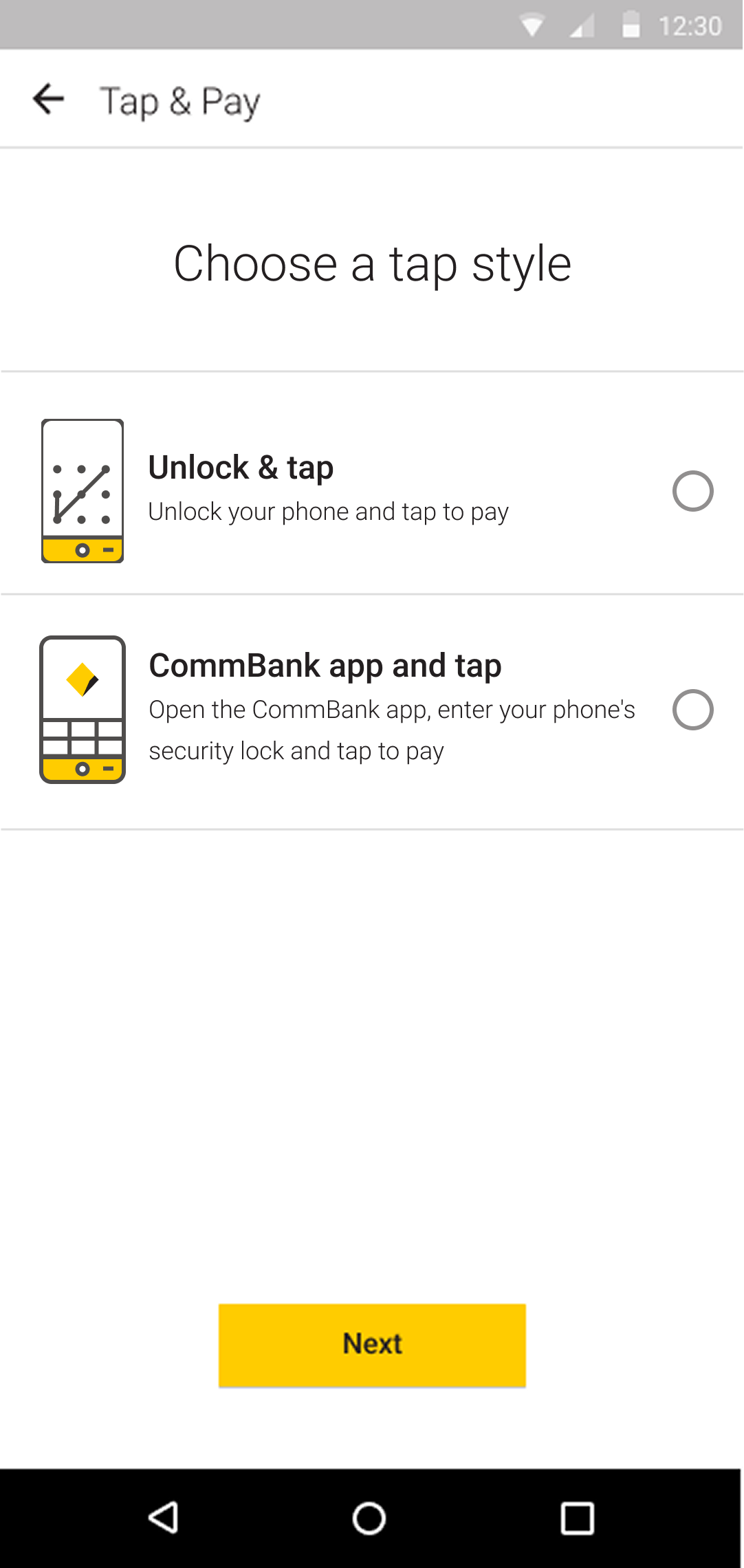The height and width of the screenshot is (1568, 744).
Task: Tap the yellow Next button
Action: 372,1345
